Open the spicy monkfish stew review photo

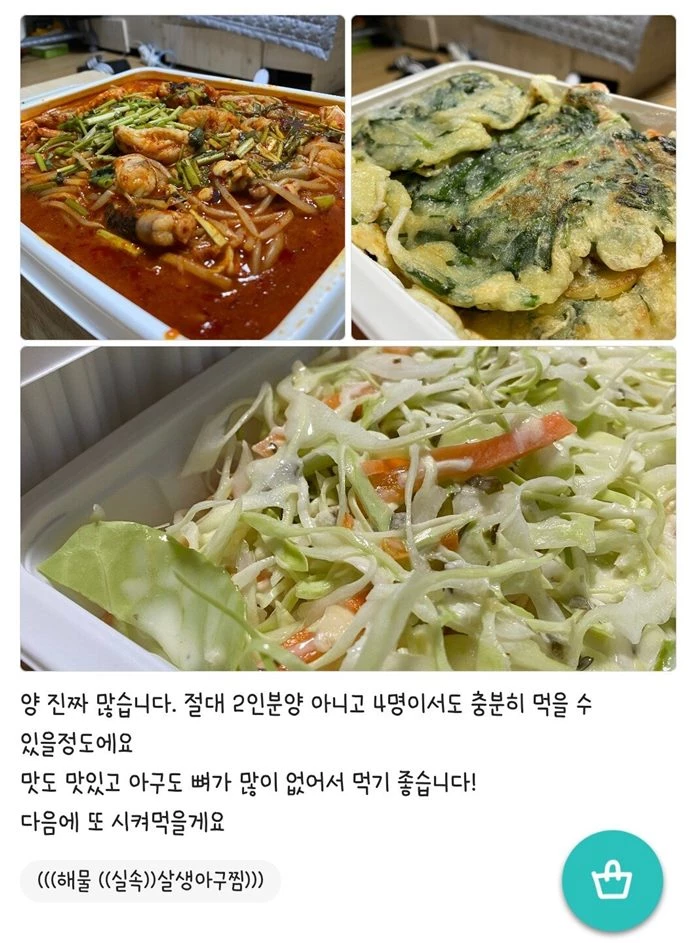tap(182, 177)
